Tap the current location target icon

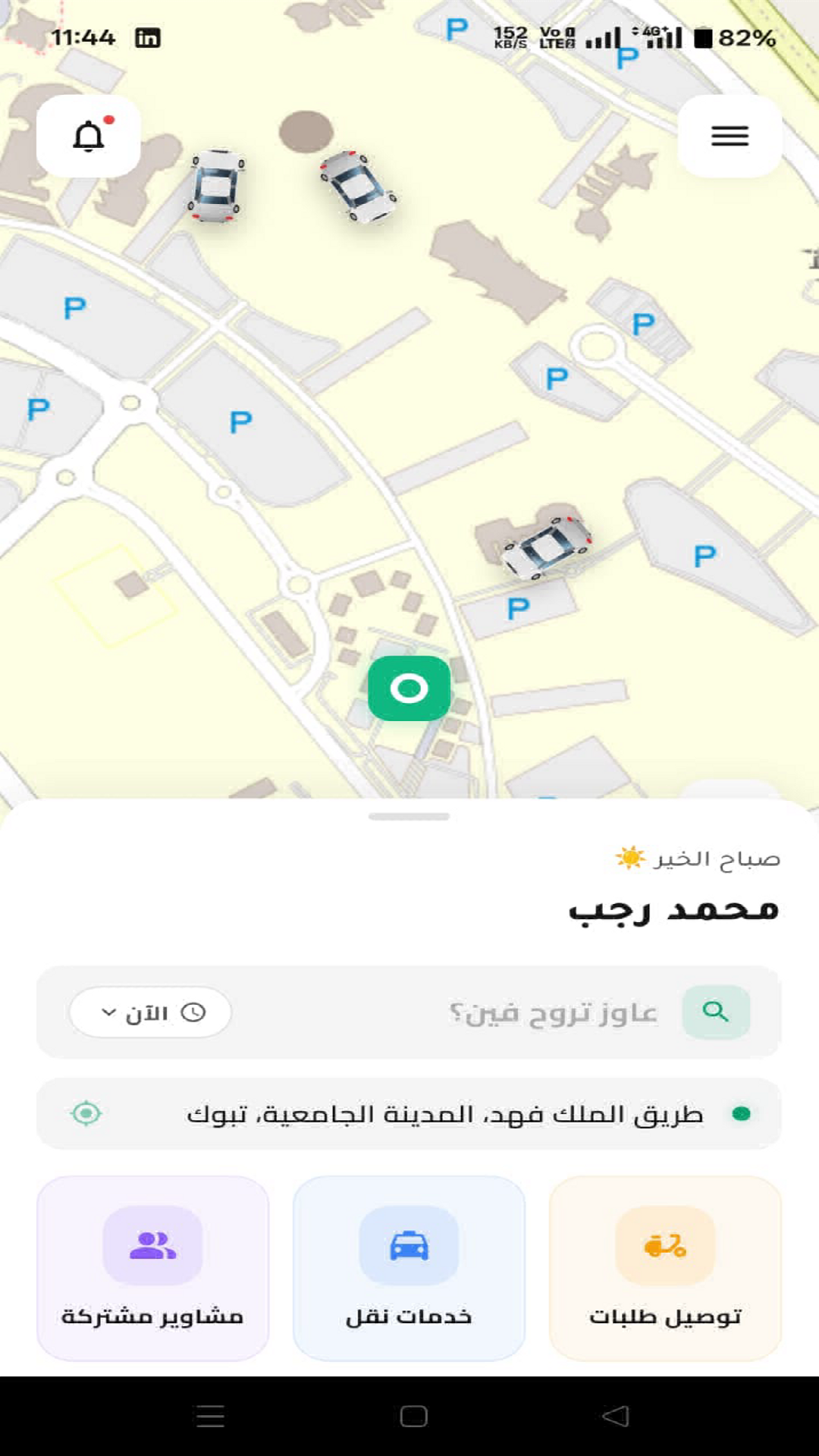point(87,1113)
